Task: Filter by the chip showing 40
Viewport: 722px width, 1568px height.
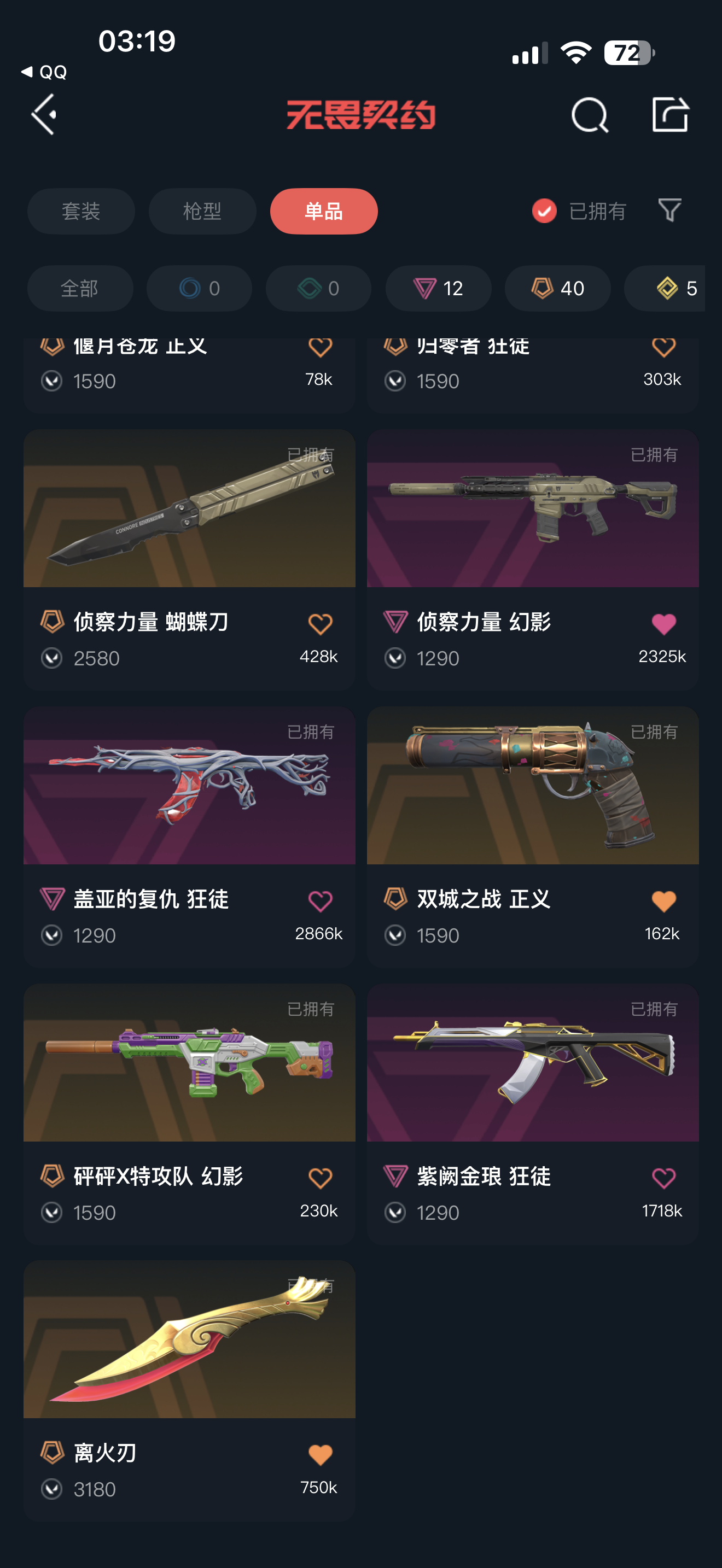Action: tap(557, 288)
